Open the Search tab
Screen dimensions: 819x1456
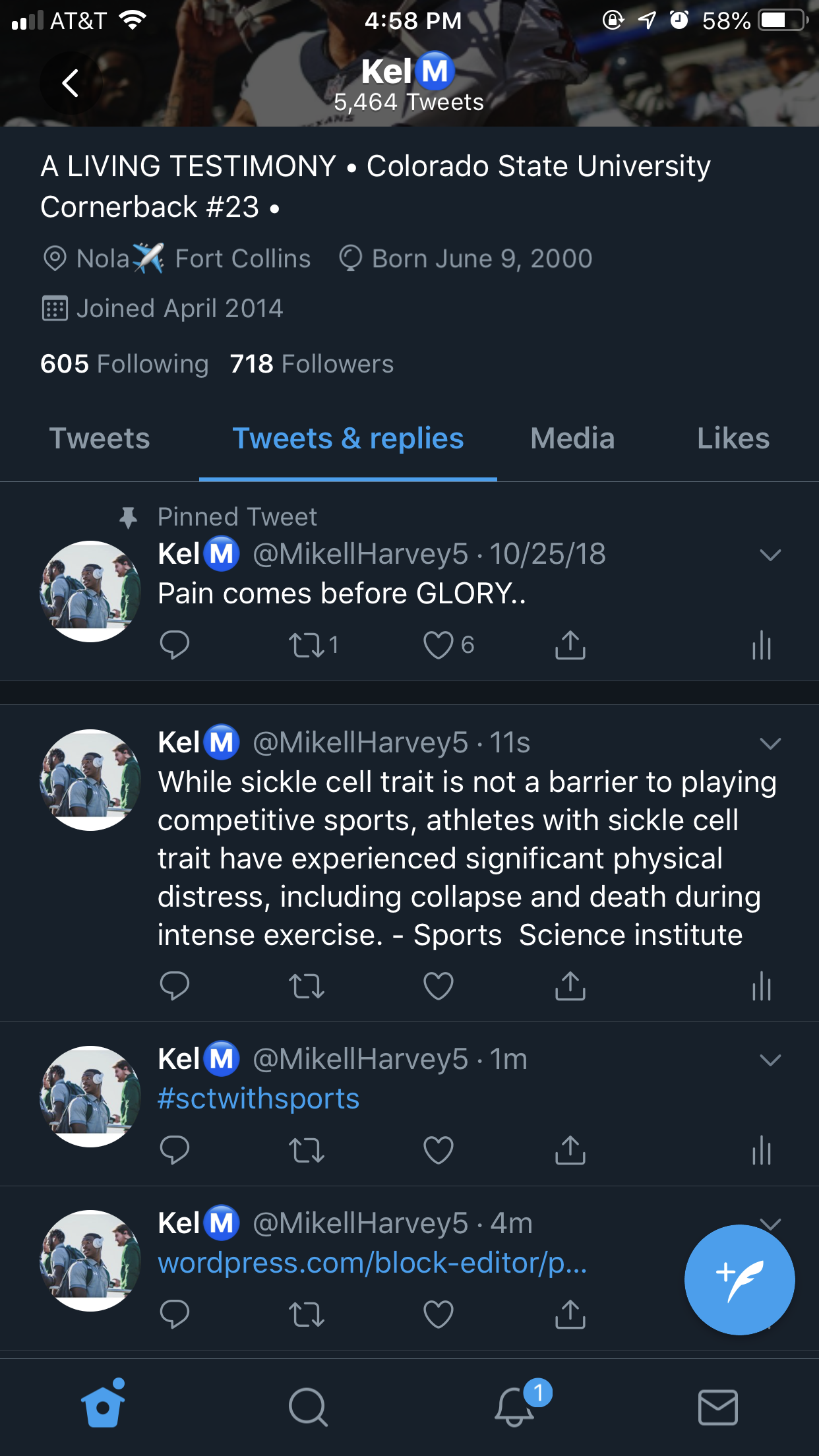(x=308, y=1407)
